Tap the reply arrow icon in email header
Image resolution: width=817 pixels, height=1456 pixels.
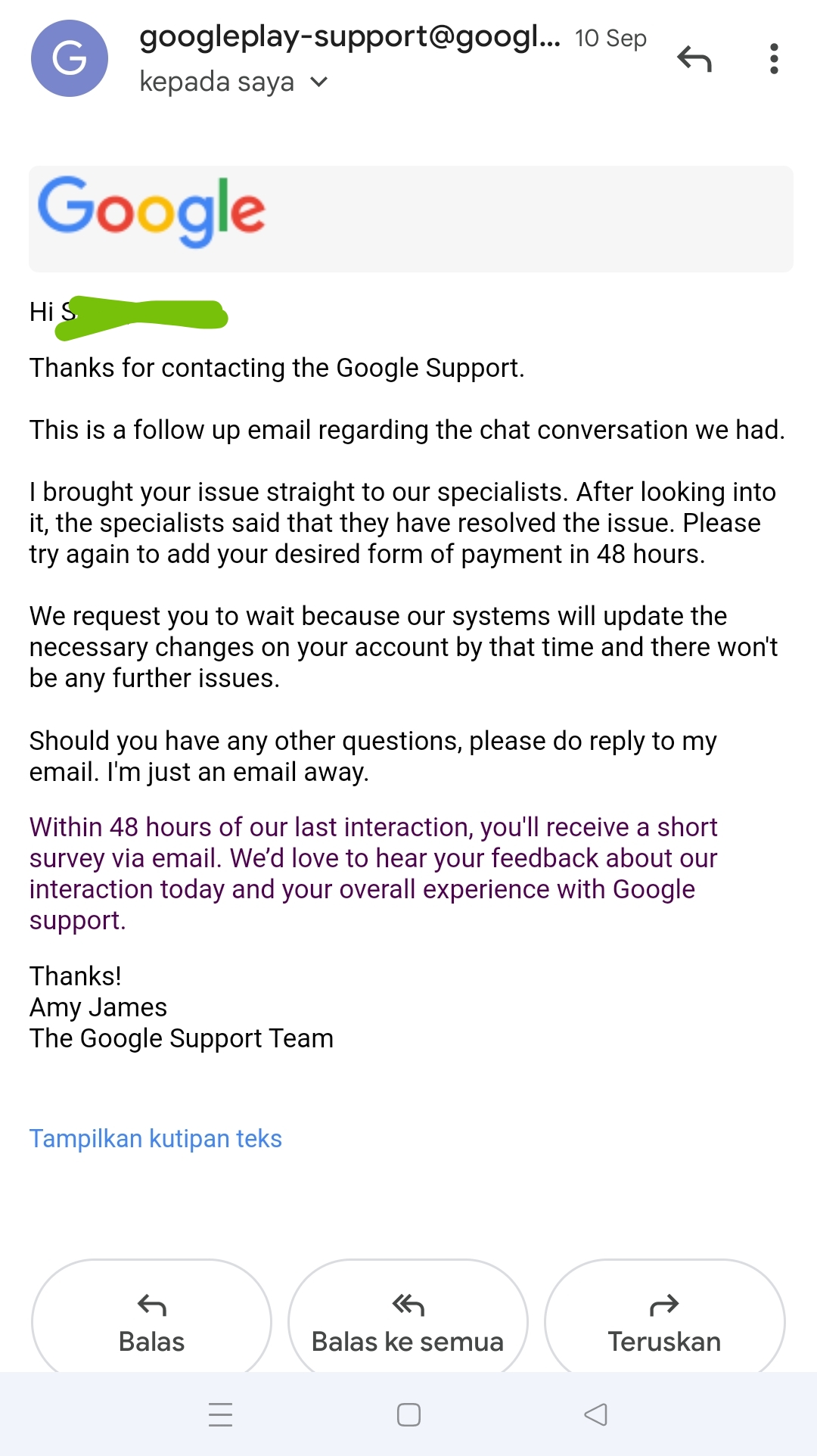point(694,58)
